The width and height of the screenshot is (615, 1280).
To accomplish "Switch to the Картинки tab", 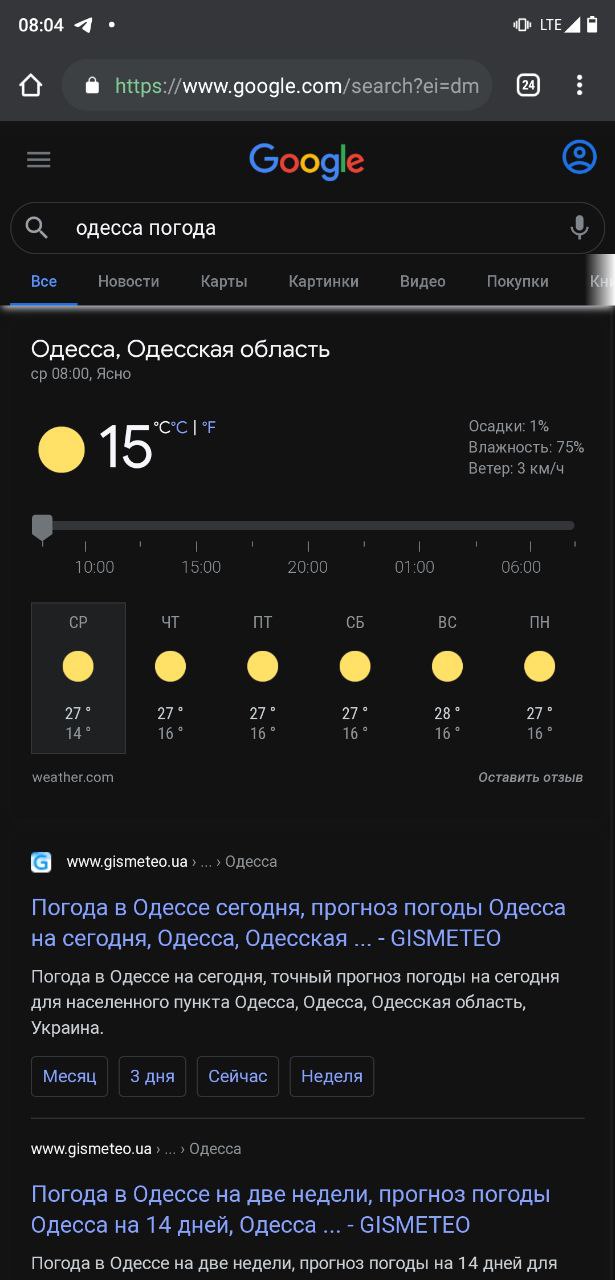I will pyautogui.click(x=323, y=281).
